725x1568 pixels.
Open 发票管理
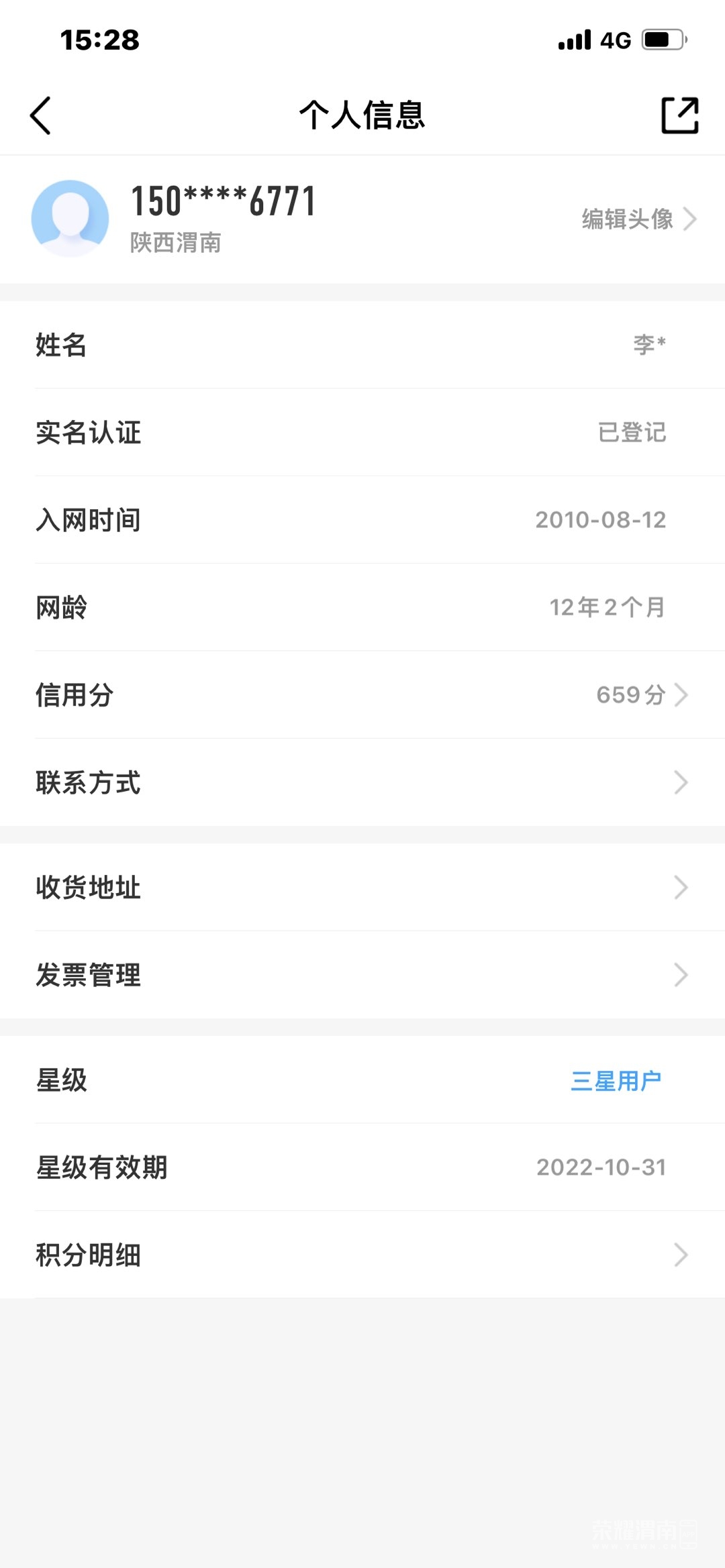click(362, 975)
